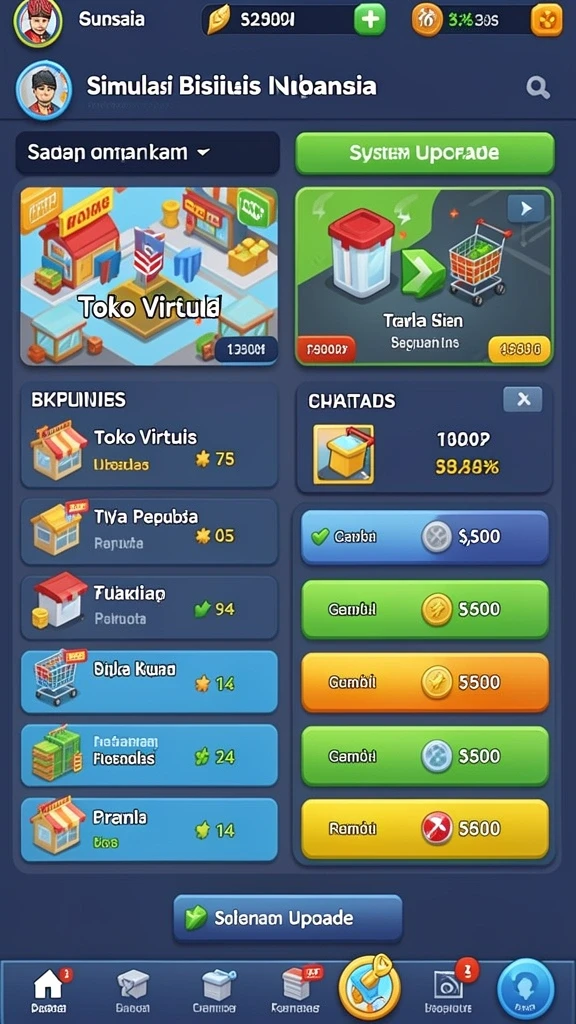Tap the blue Camba $,500 button
The height and width of the screenshot is (1024, 576).
[x=424, y=537]
